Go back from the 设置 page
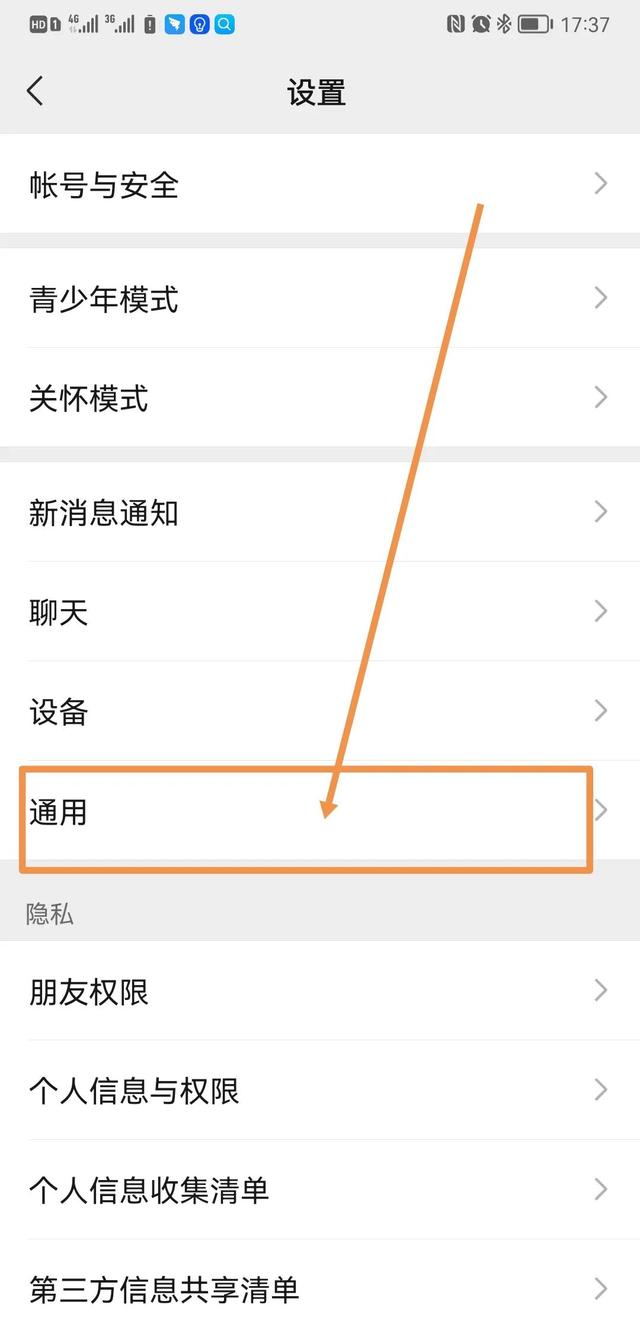The image size is (640, 1327). pos(36,92)
